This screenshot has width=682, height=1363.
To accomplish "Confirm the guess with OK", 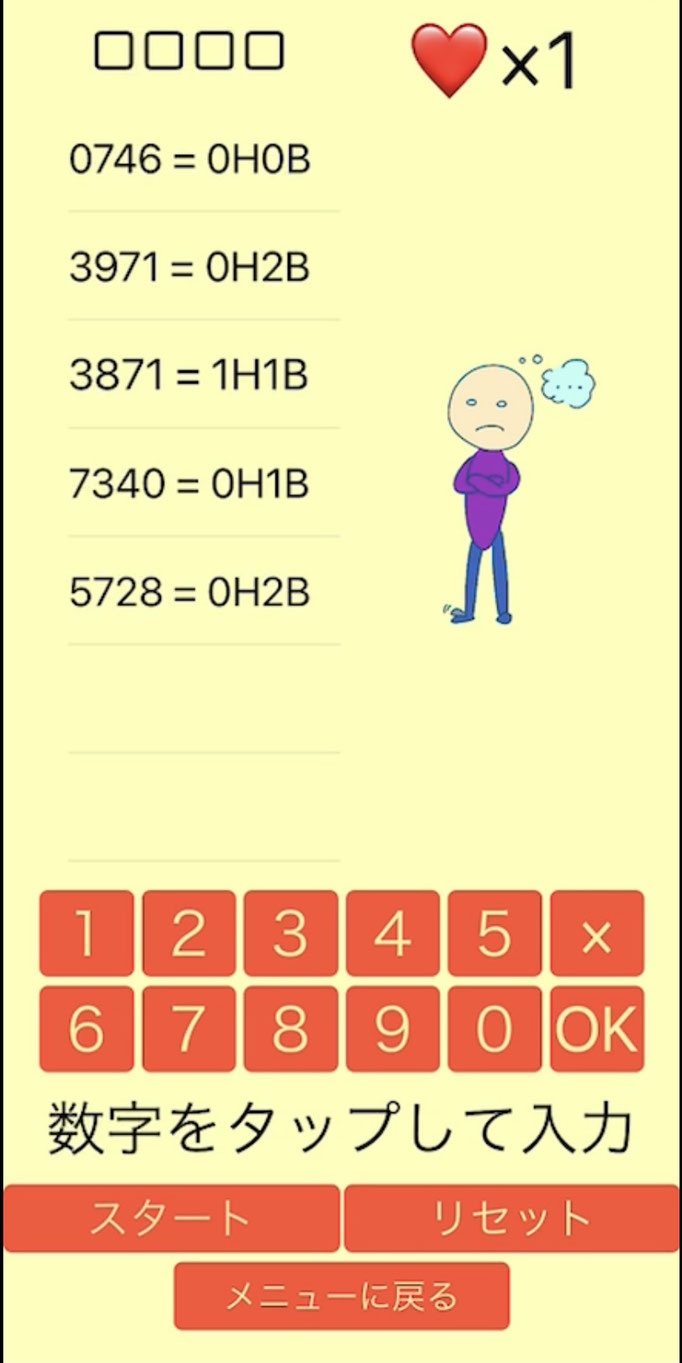I will (x=597, y=1029).
